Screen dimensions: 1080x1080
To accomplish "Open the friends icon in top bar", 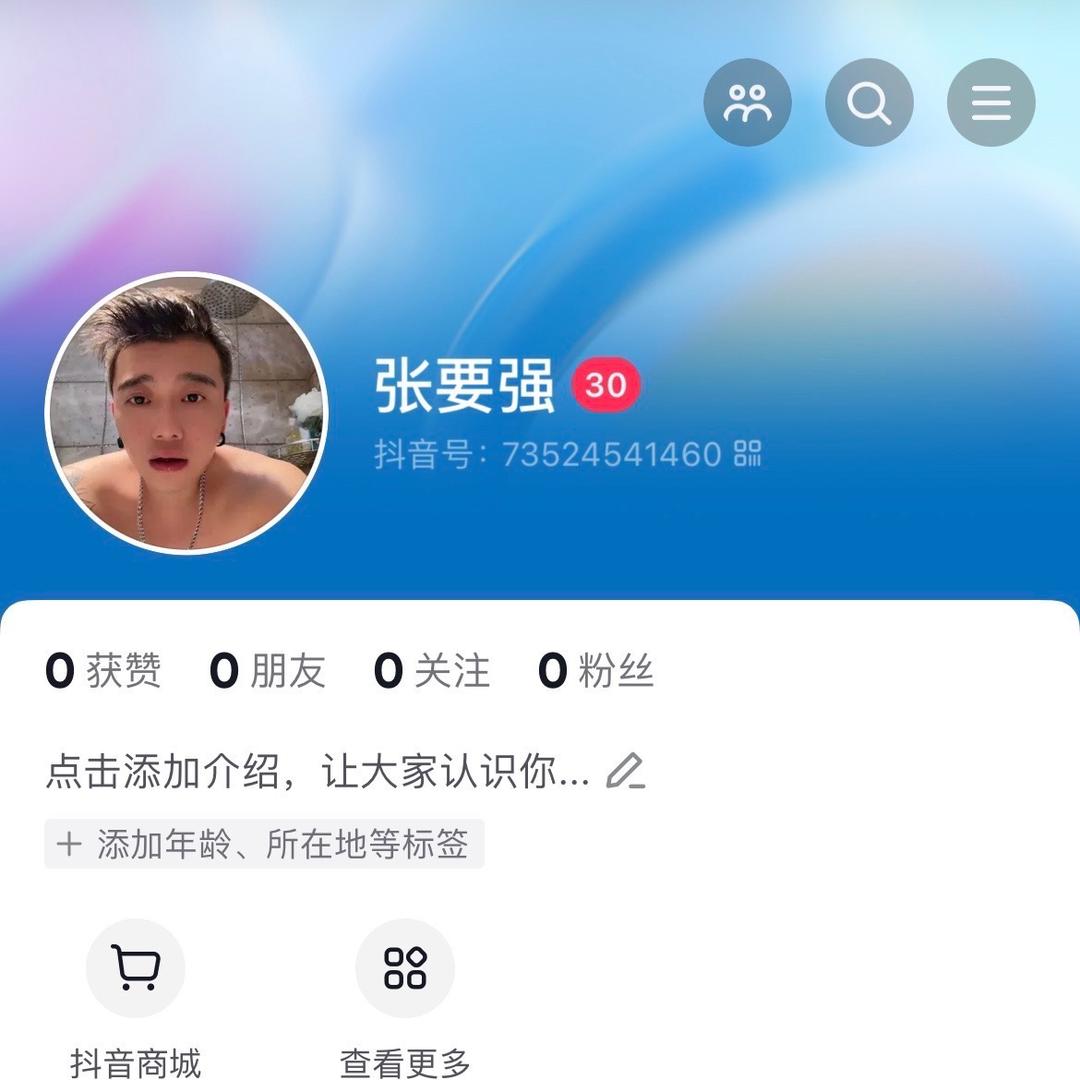I will point(747,103).
